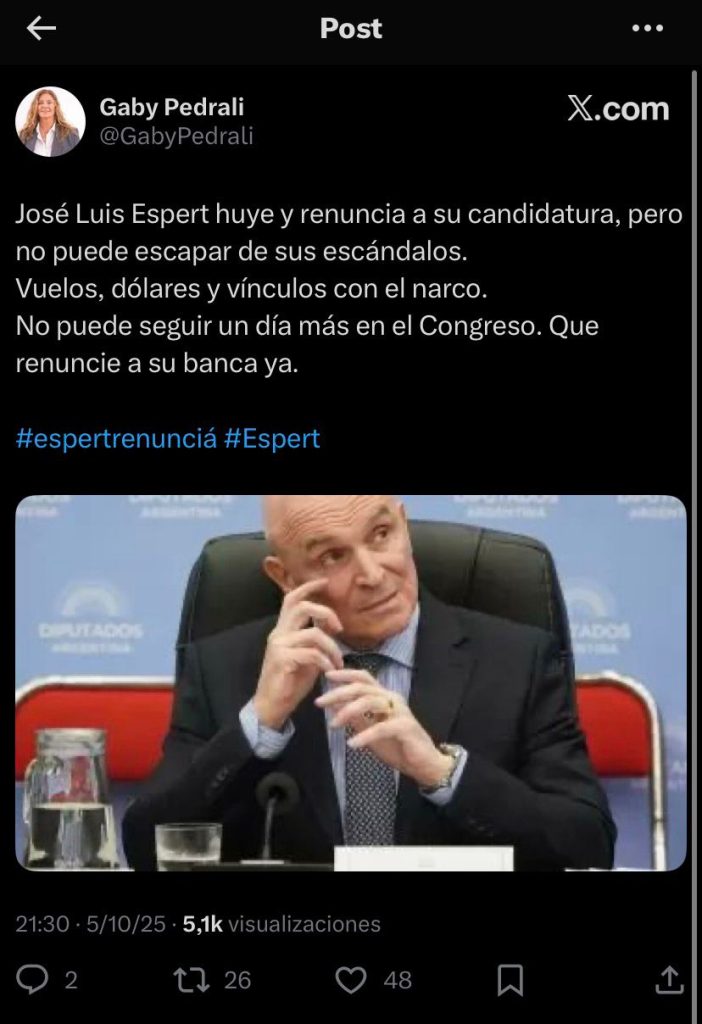
Task: Bookmark this post
Action: tap(510, 980)
